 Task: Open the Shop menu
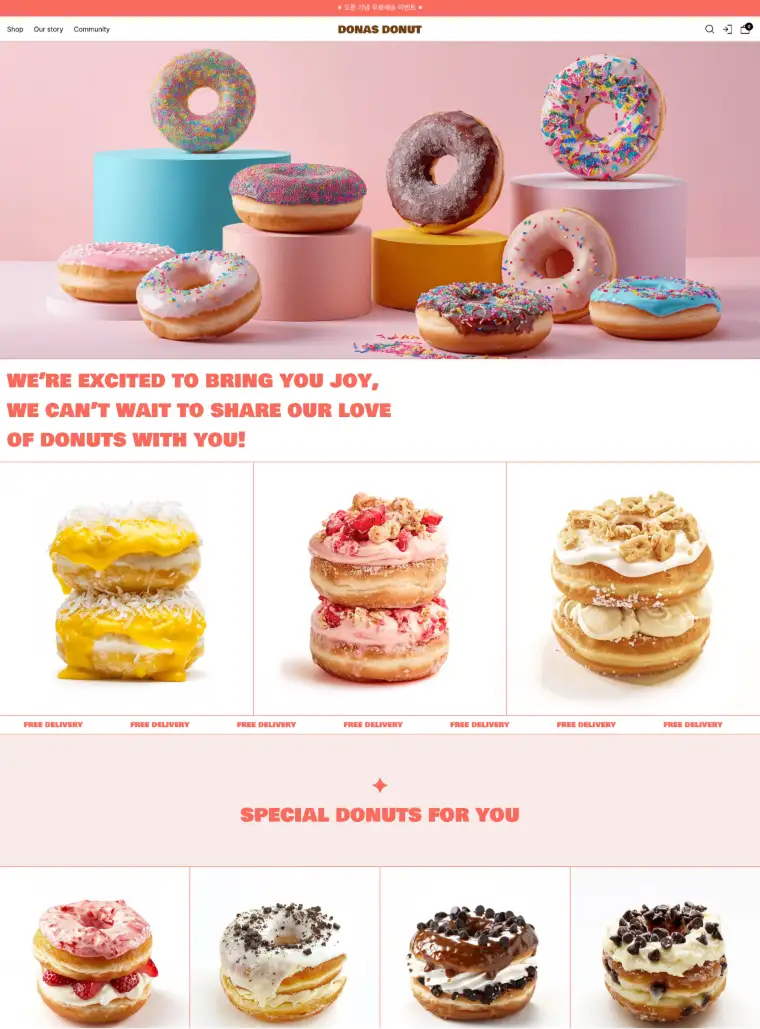point(15,29)
